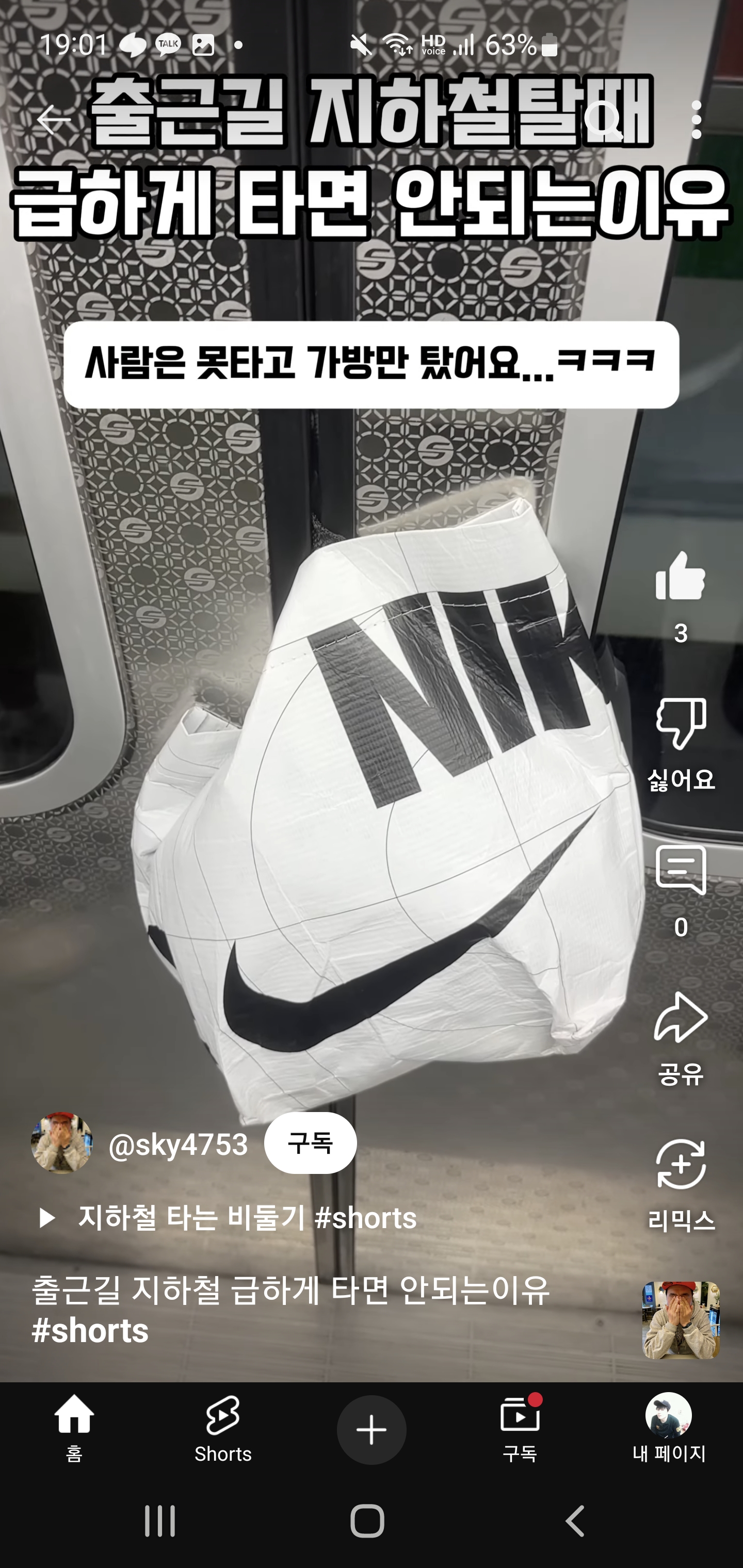
Task: Go to 내 페이지 tab
Action: click(x=669, y=1429)
